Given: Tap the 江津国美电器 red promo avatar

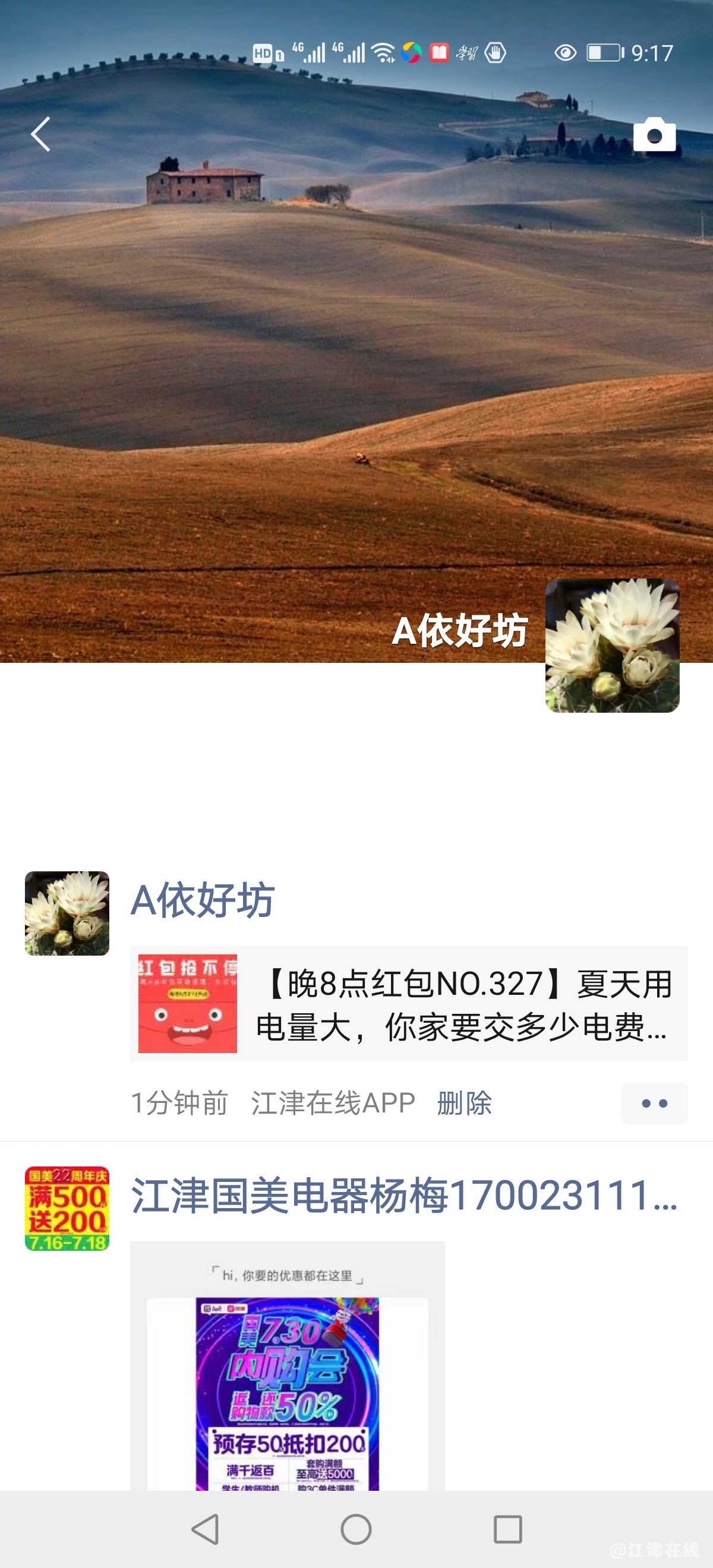Looking at the screenshot, I should tap(67, 1208).
